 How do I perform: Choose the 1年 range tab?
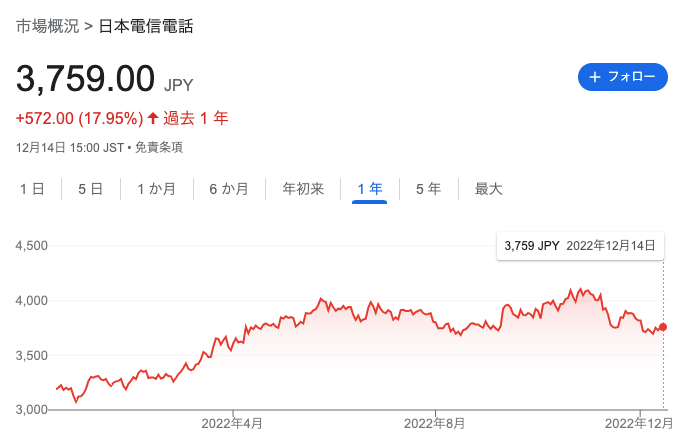pos(369,188)
